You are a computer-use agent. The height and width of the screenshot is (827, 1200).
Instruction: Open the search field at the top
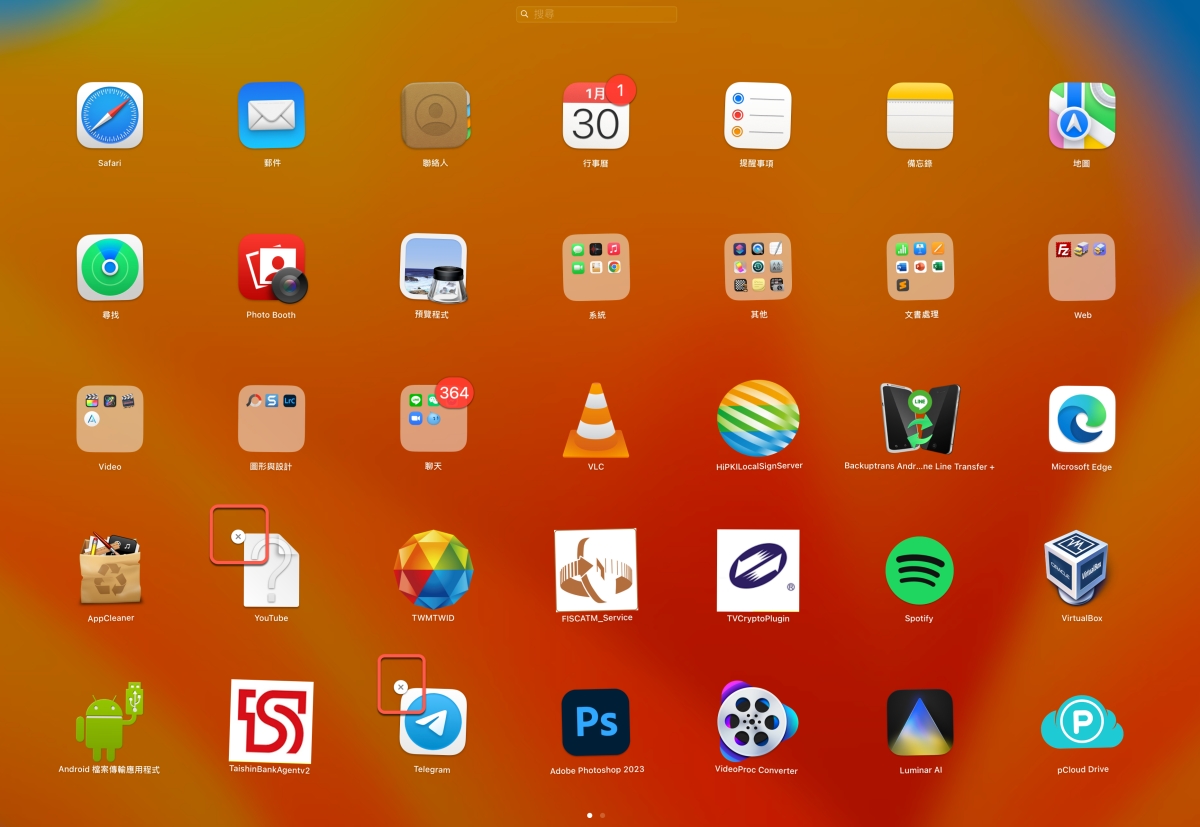click(596, 14)
